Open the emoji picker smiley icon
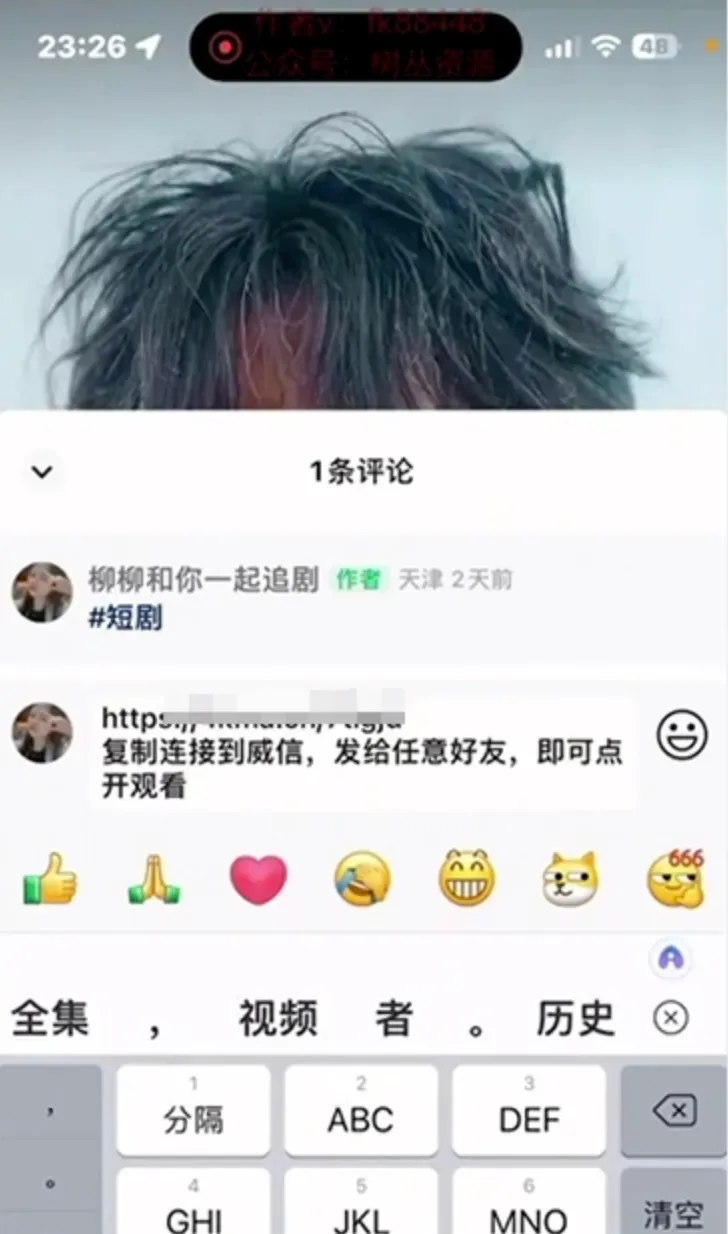The width and height of the screenshot is (728, 1234). pos(682,736)
